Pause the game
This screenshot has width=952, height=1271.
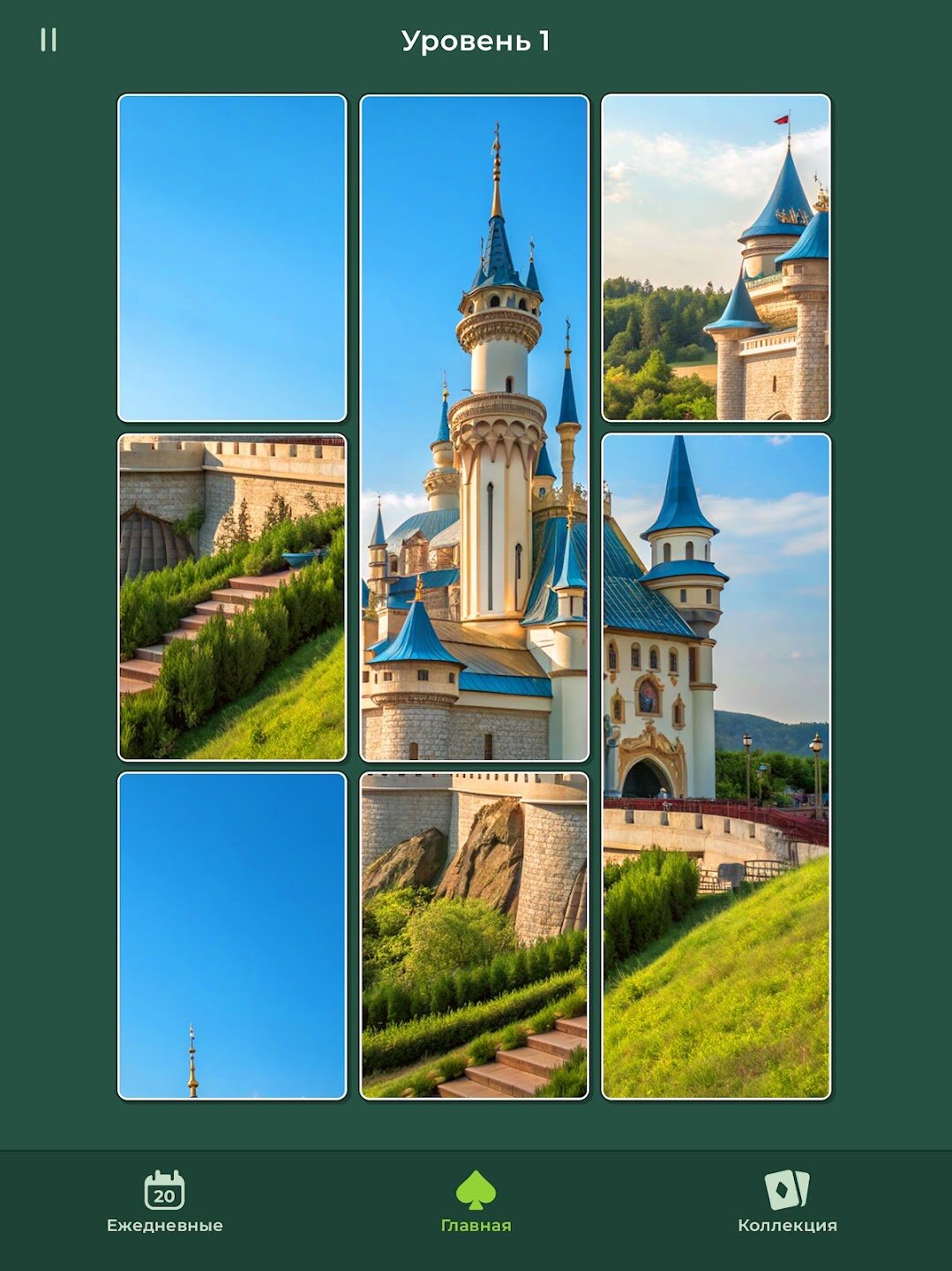coord(49,40)
